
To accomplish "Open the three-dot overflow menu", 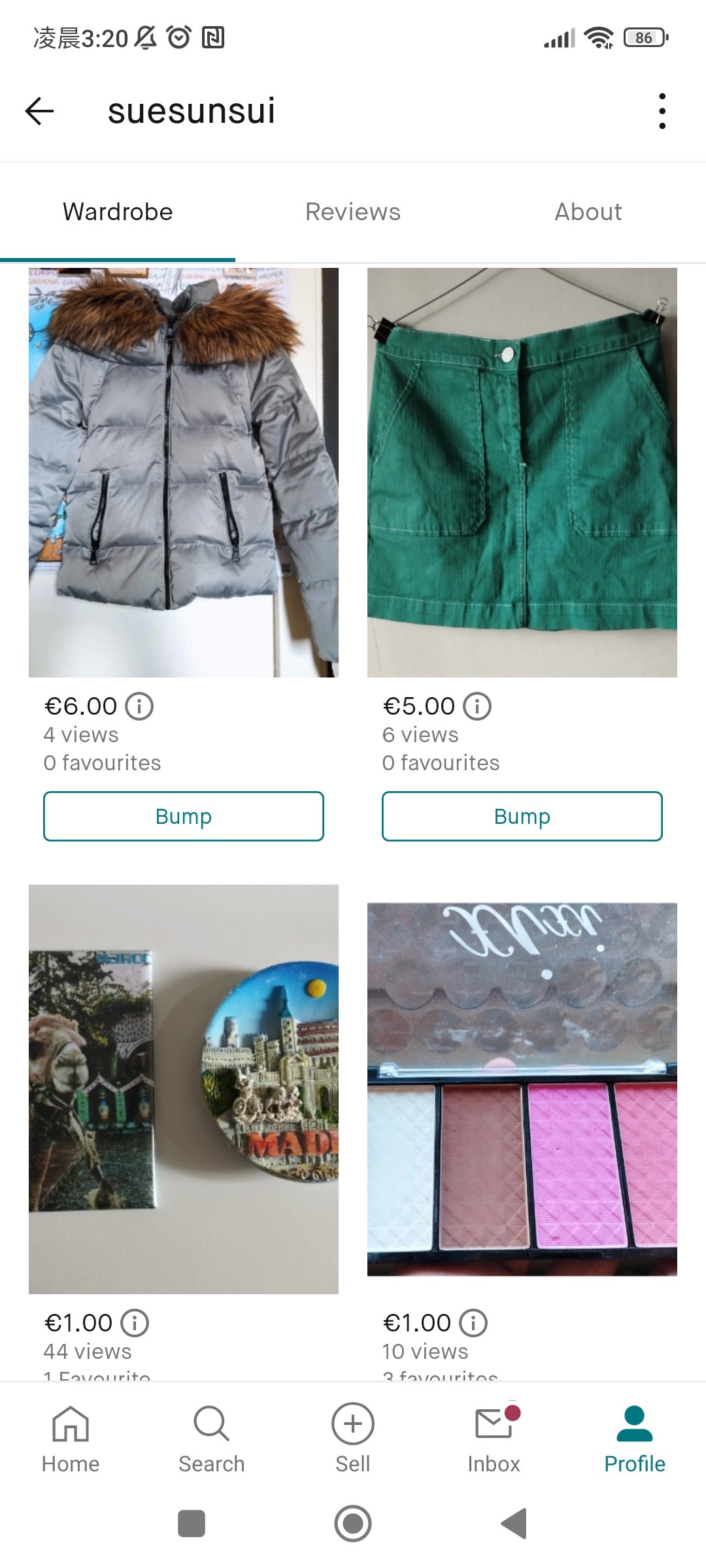I will pos(662,111).
